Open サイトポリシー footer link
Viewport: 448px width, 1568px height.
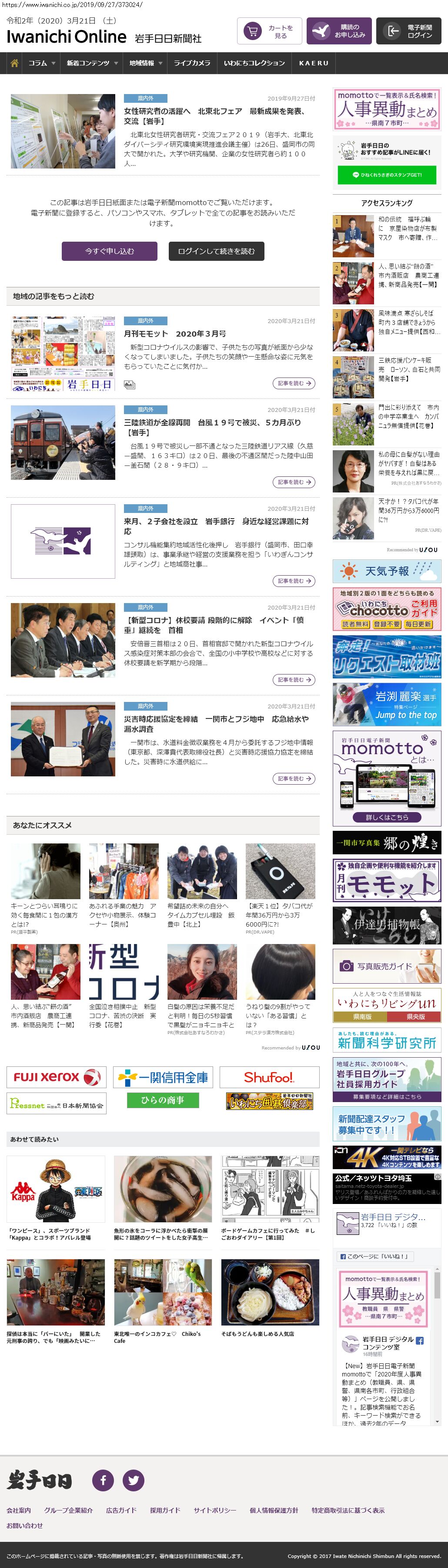pyautogui.click(x=214, y=1510)
